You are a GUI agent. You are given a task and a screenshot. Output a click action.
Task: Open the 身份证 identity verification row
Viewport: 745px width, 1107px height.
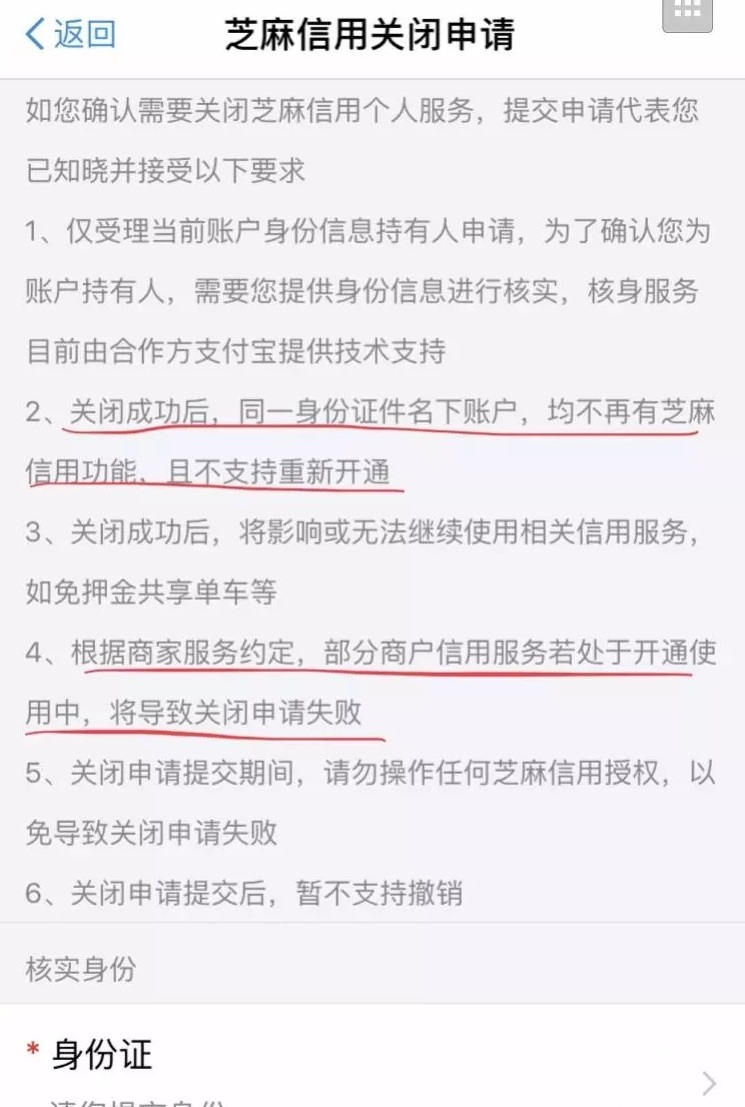coord(370,1065)
